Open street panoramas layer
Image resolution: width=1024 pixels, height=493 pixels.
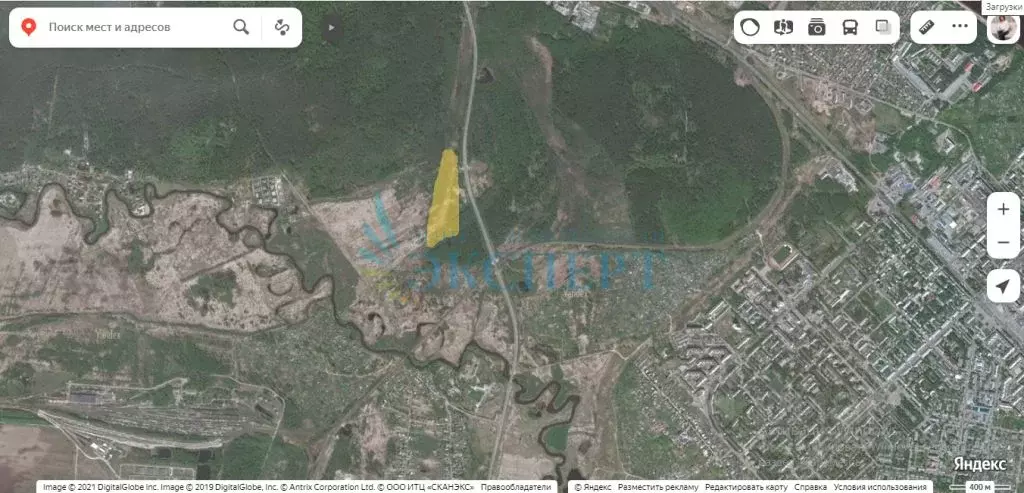tap(785, 27)
